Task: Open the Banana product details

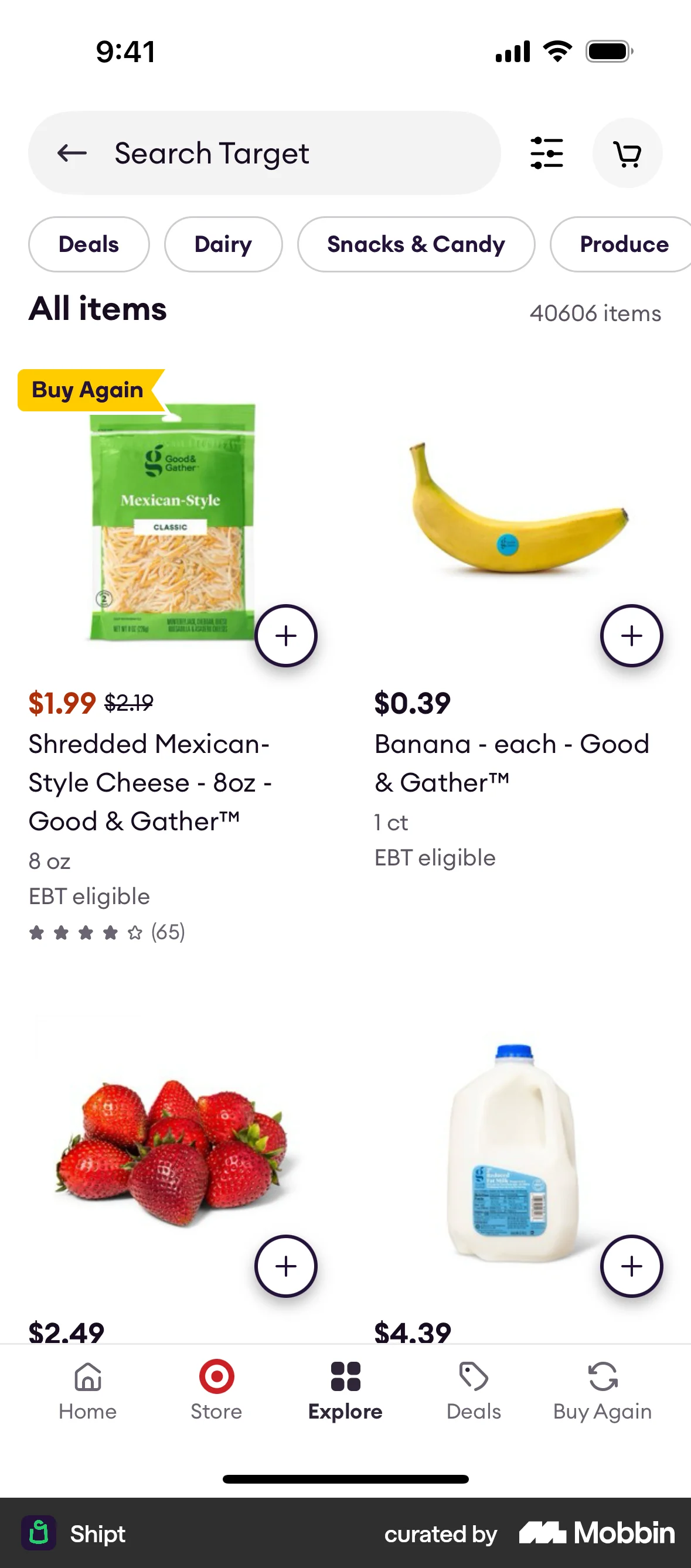Action: [x=512, y=763]
